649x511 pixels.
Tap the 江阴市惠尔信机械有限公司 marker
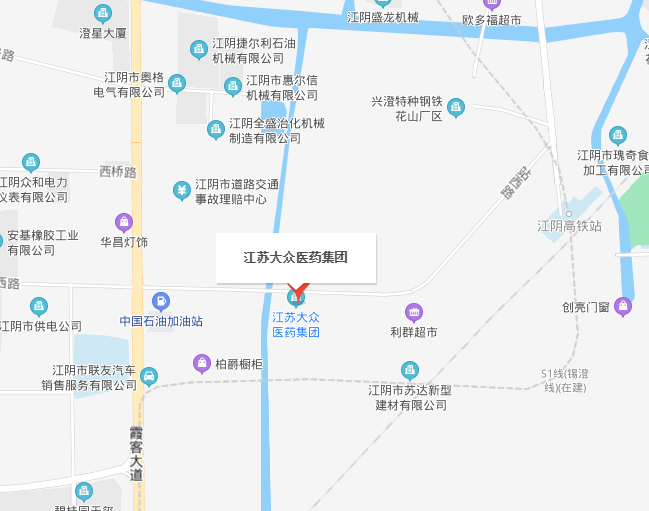tap(233, 86)
